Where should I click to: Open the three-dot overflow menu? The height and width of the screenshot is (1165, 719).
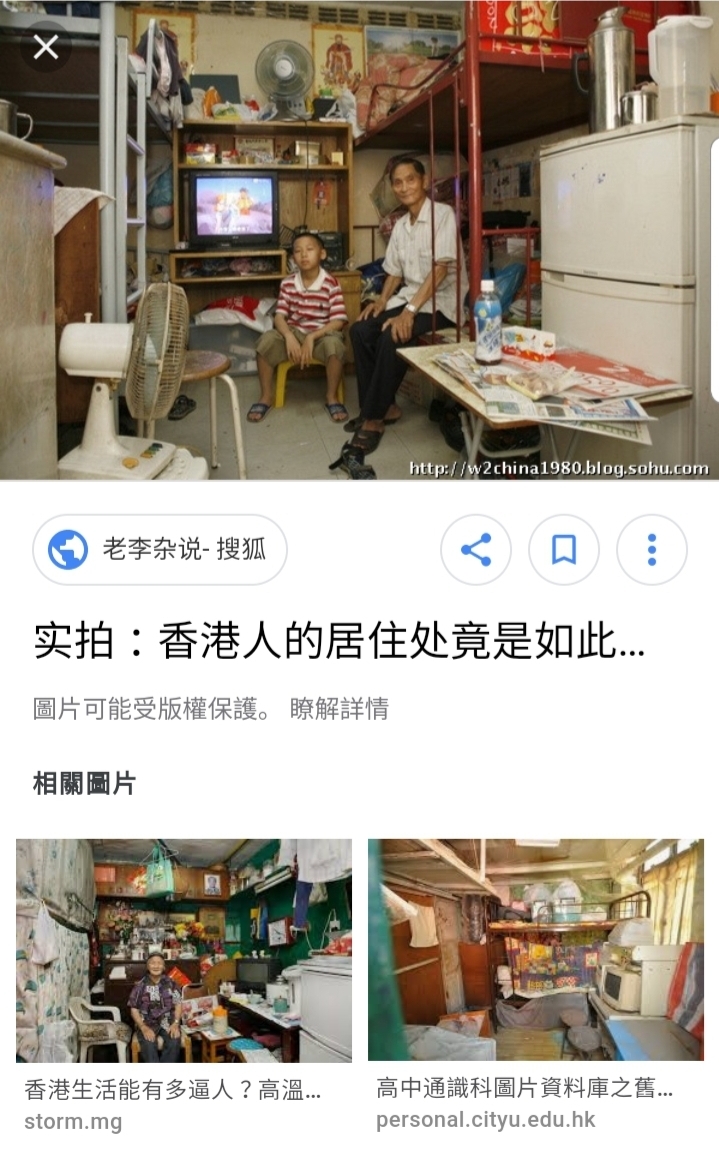(652, 549)
